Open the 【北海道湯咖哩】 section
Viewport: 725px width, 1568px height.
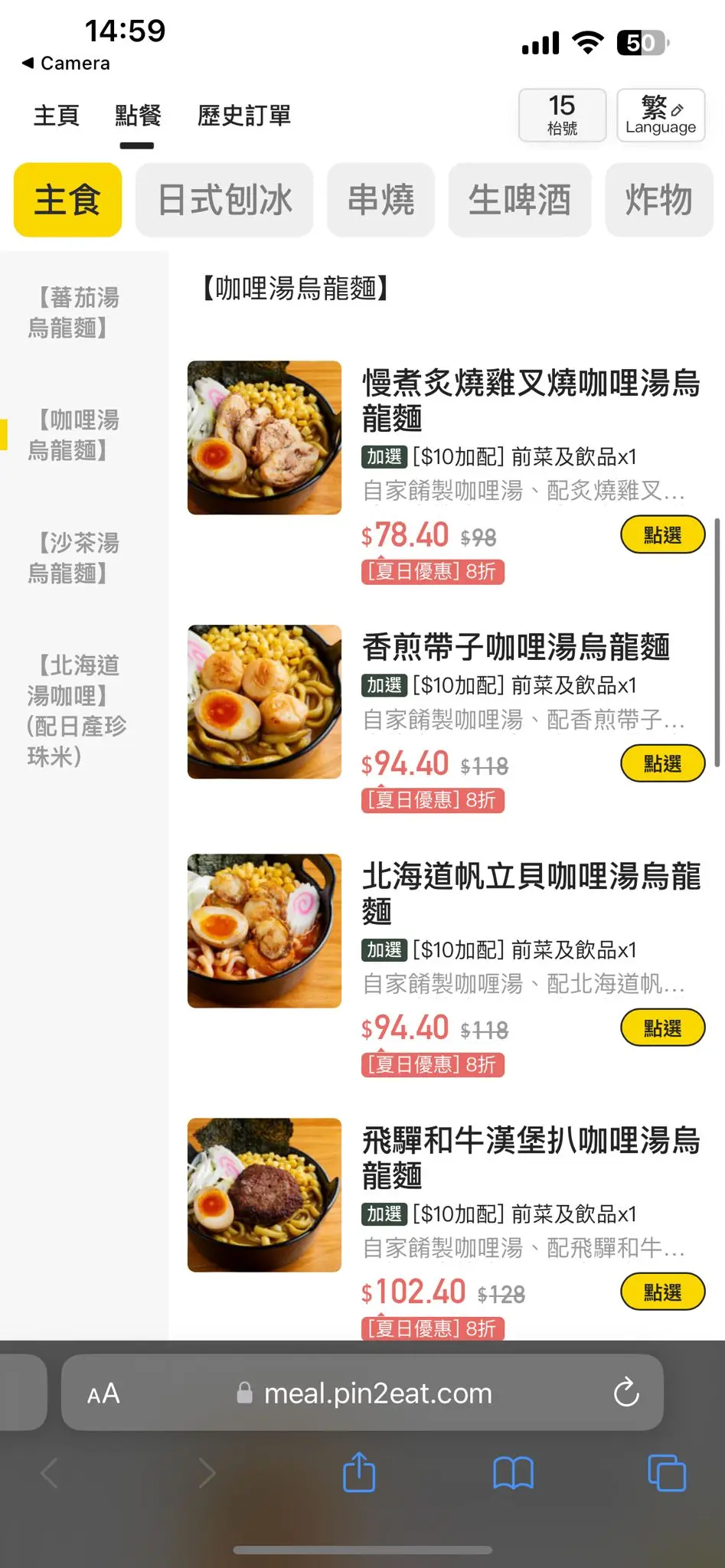[x=76, y=710]
